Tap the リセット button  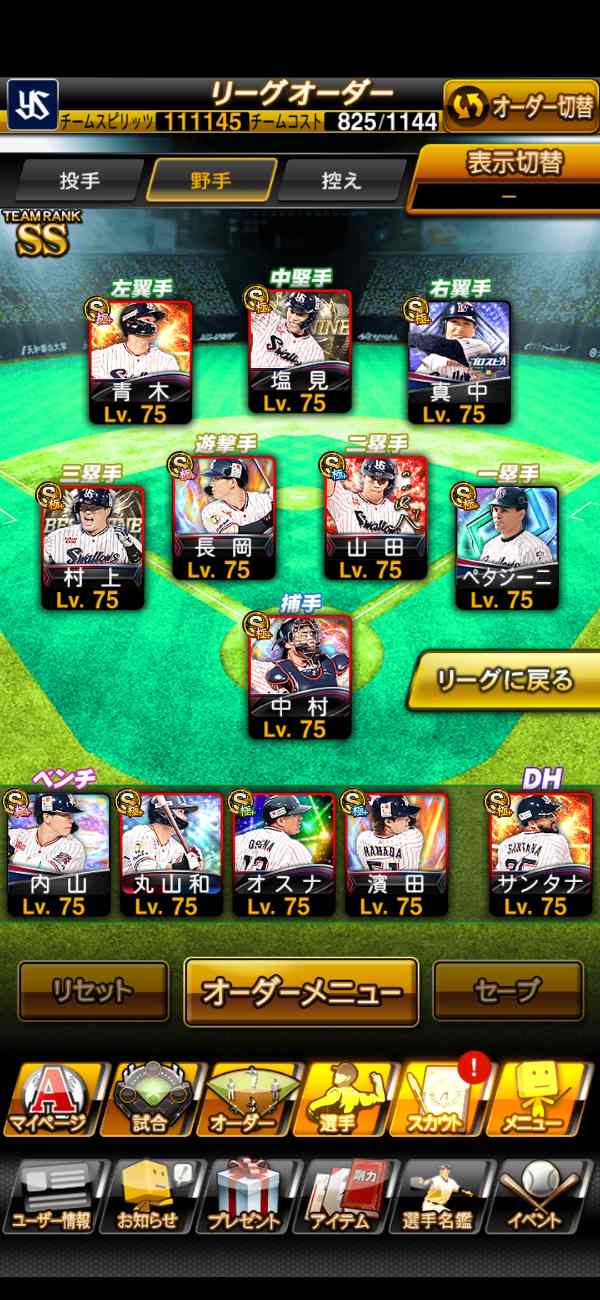tap(93, 991)
